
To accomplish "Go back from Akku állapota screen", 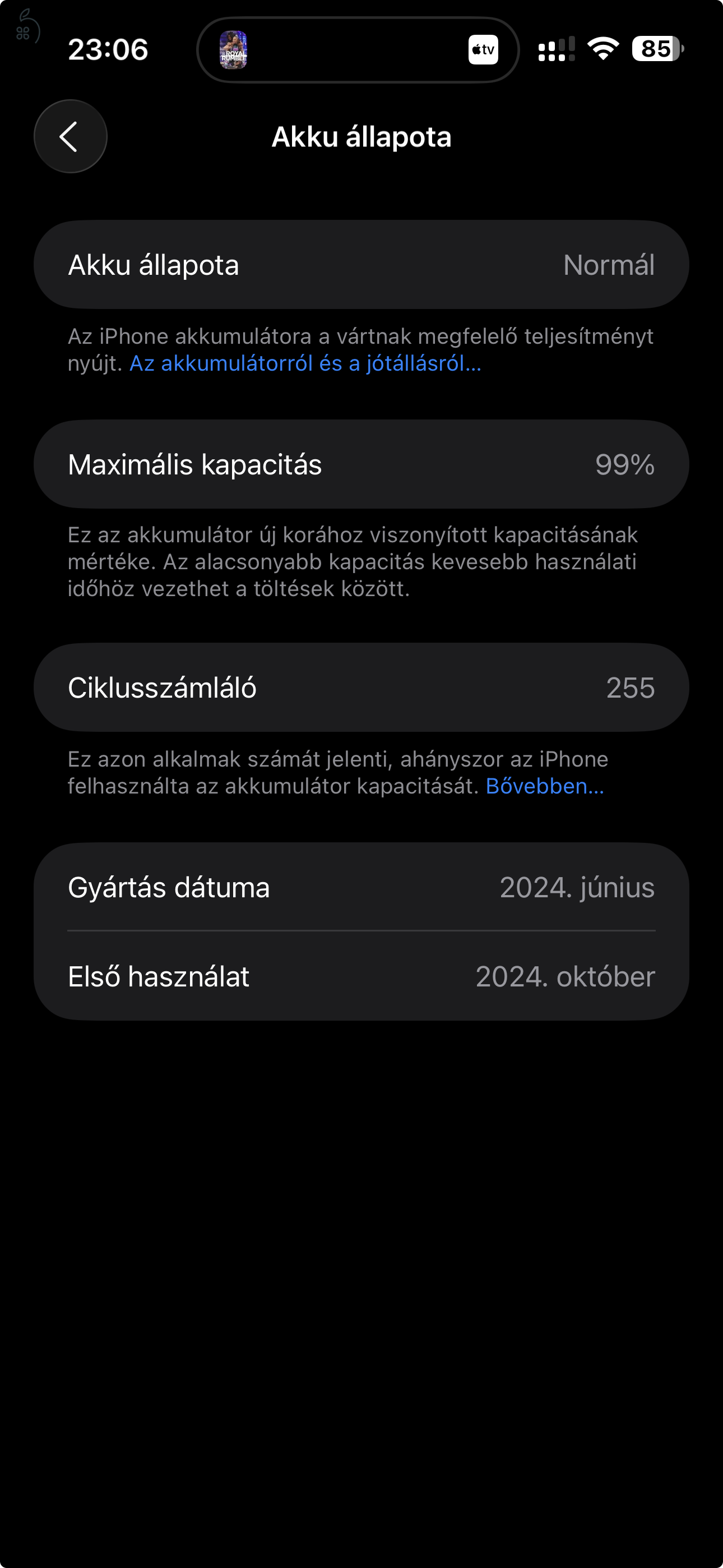I will [x=70, y=136].
